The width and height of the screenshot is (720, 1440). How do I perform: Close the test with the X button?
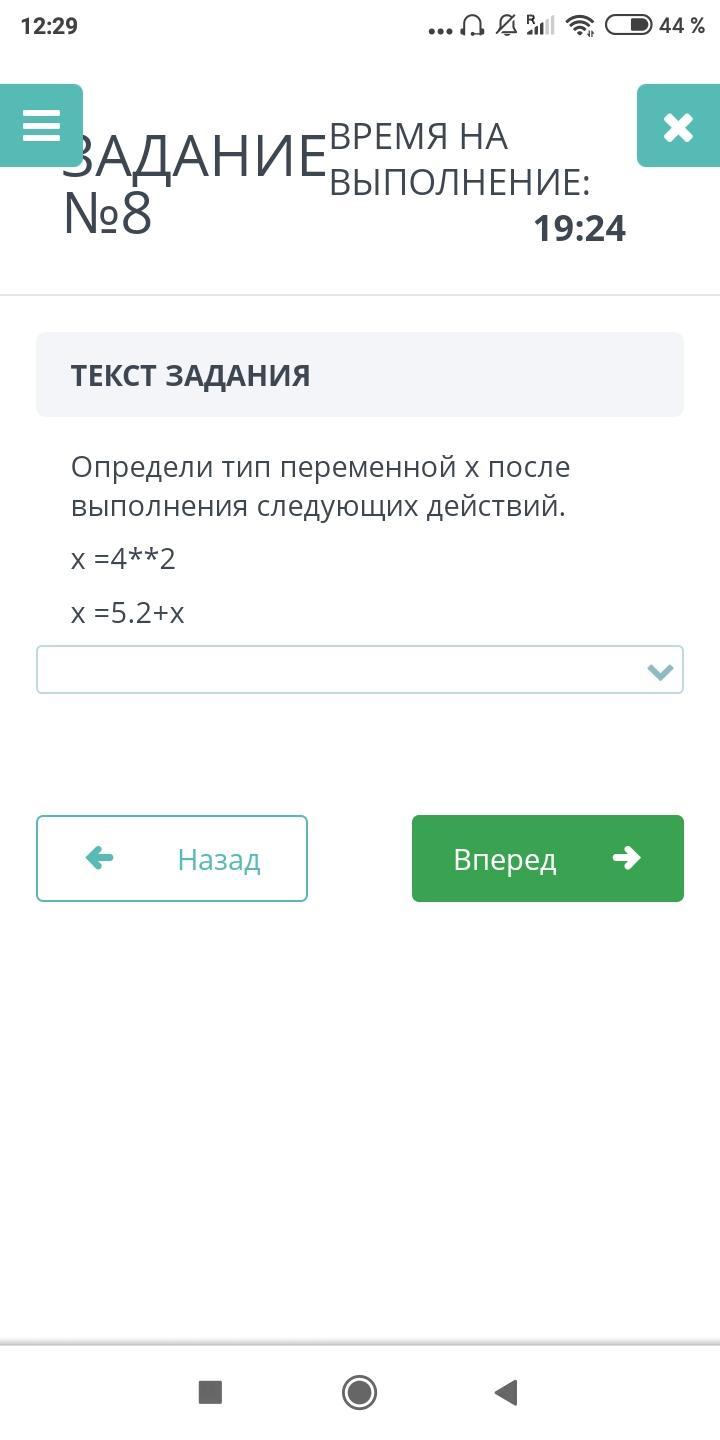678,126
